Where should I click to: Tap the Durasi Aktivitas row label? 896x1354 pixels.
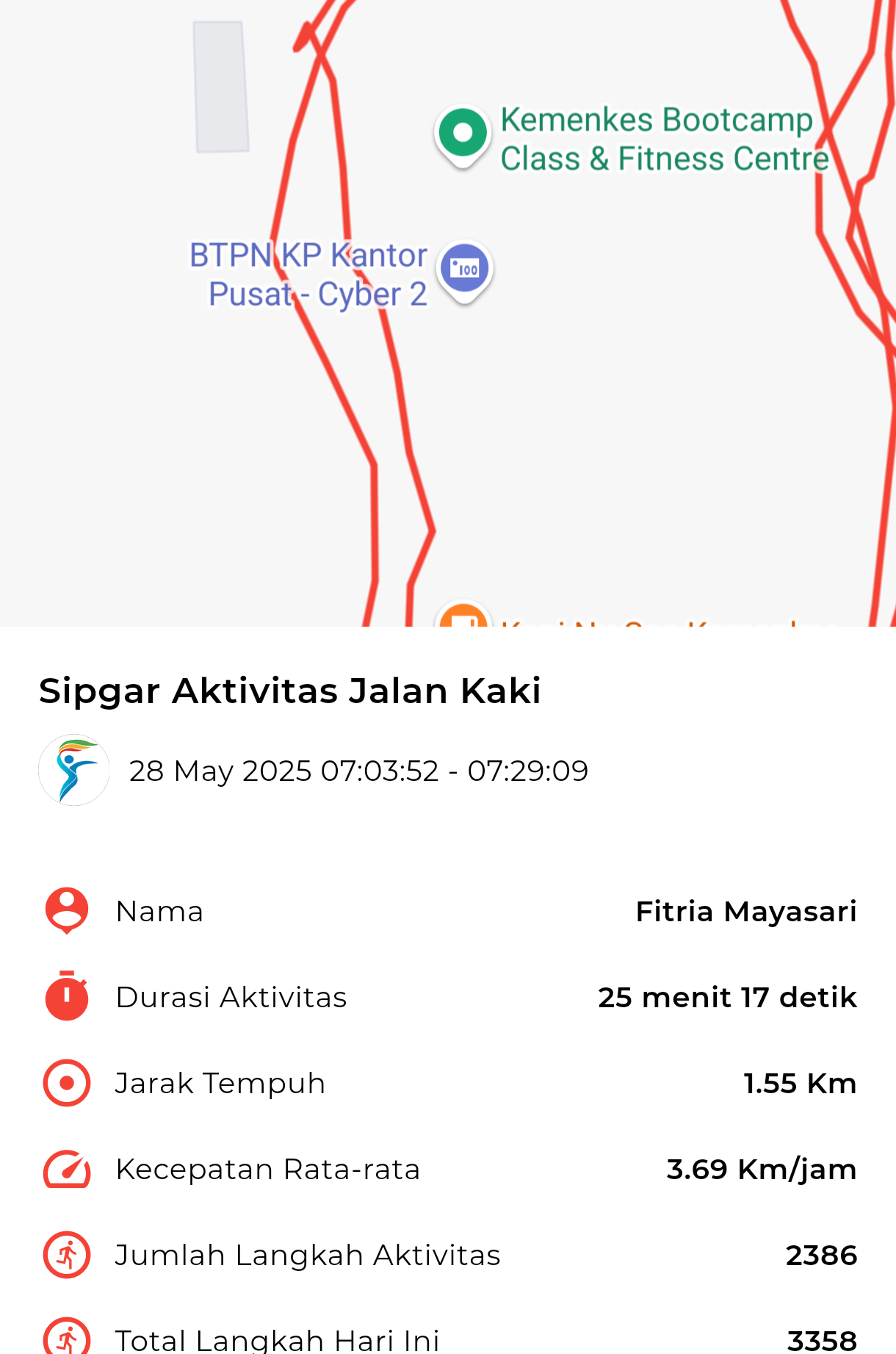(231, 996)
